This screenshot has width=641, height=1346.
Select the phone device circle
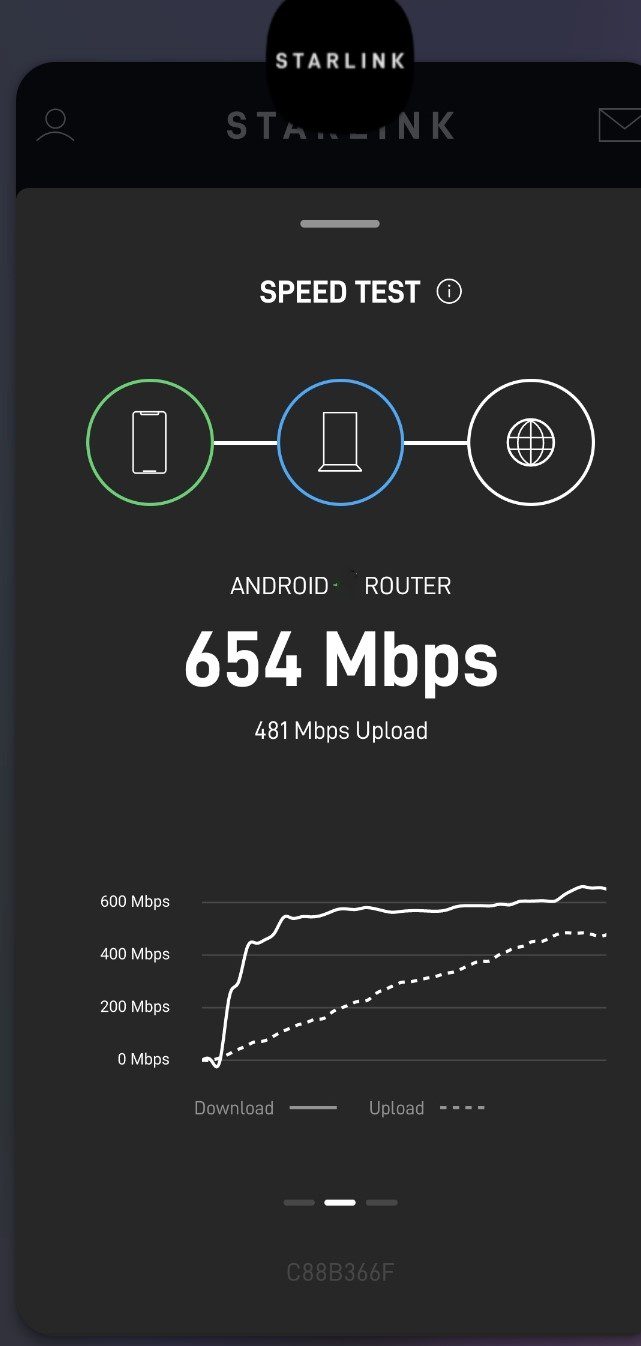click(150, 442)
